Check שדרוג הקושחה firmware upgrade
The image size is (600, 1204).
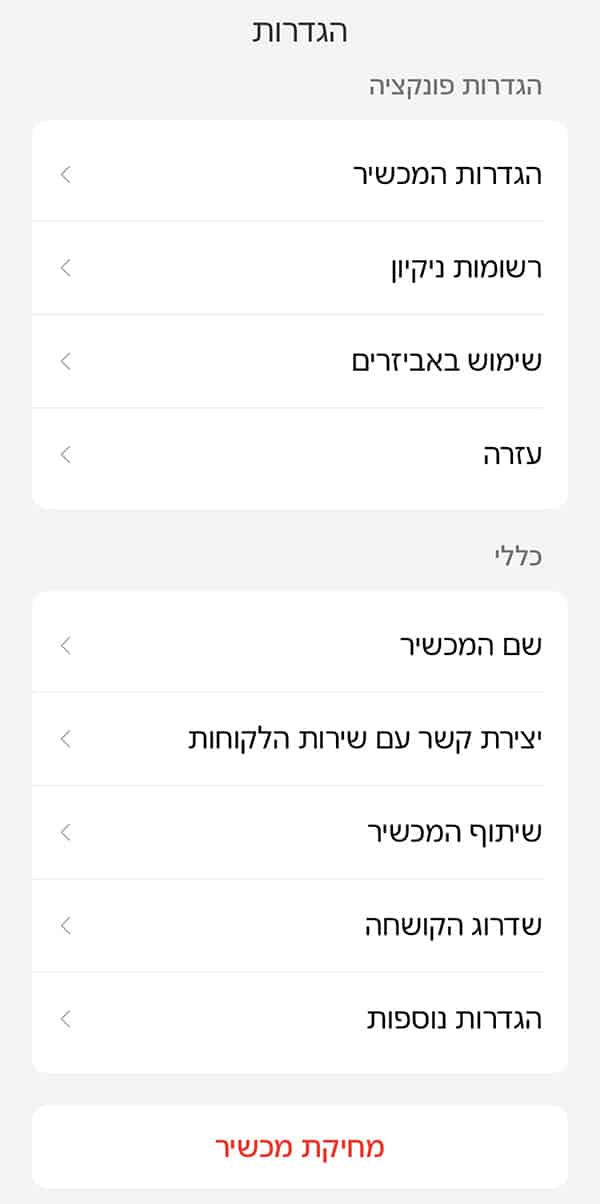pyautogui.click(x=300, y=926)
